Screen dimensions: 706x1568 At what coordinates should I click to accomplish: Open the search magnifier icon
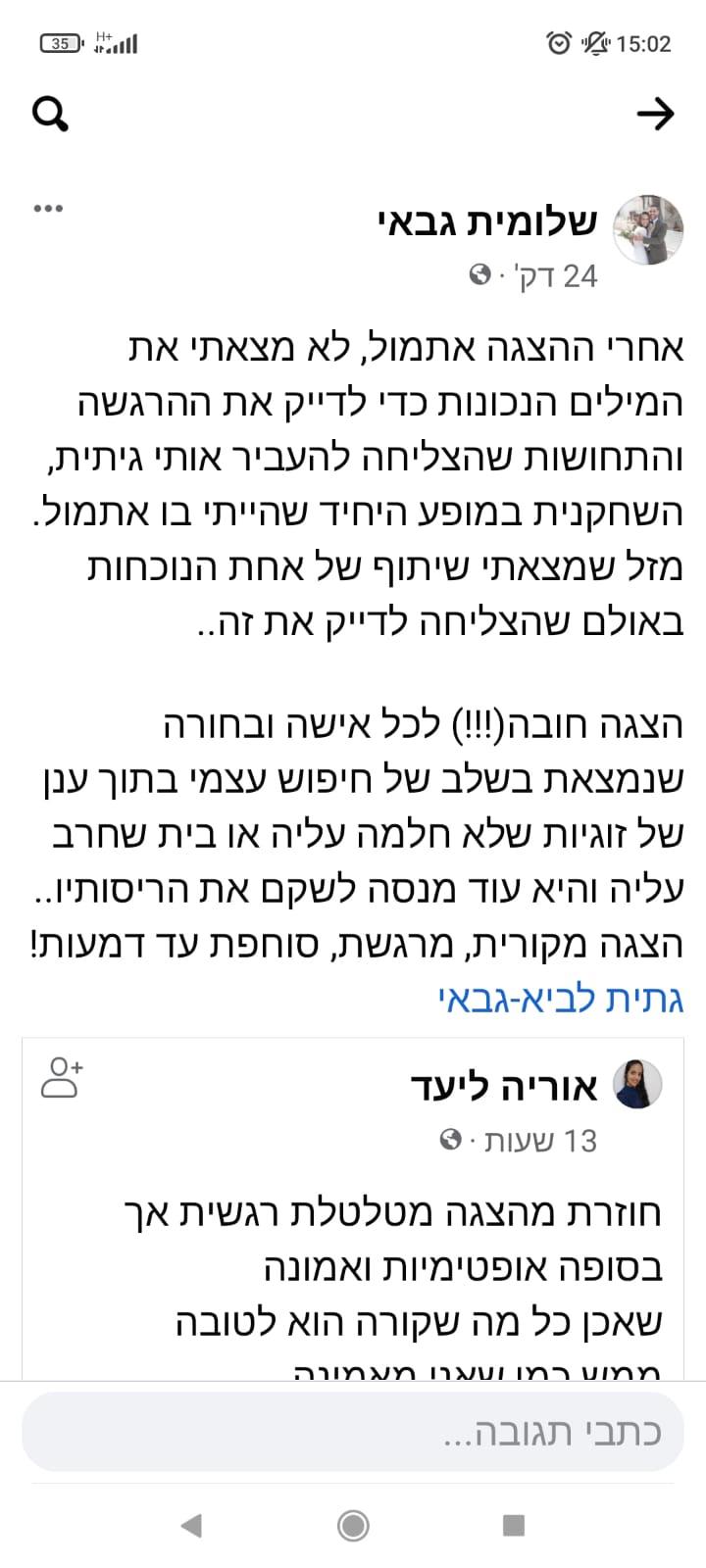tap(50, 115)
